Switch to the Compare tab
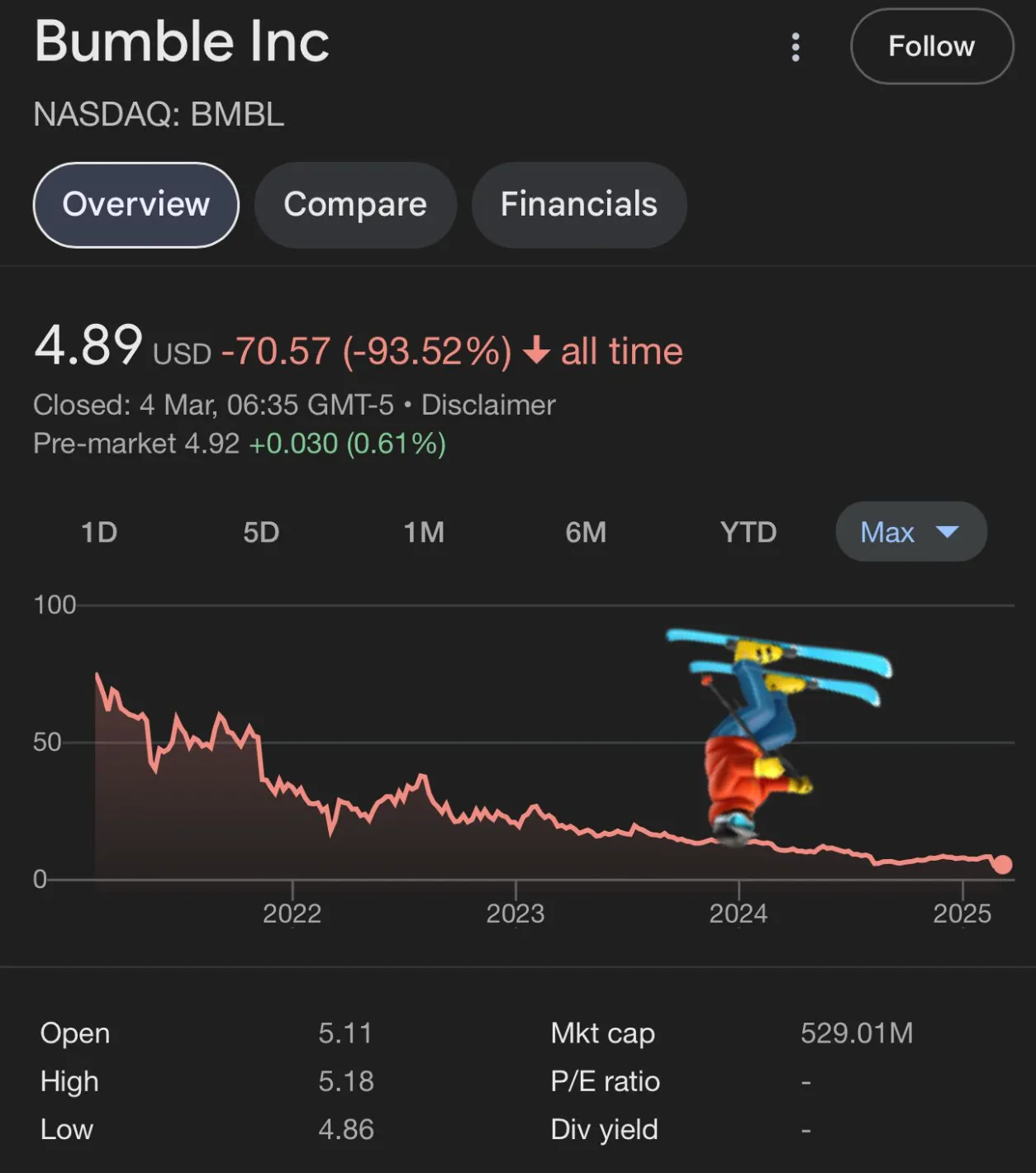 click(x=355, y=205)
